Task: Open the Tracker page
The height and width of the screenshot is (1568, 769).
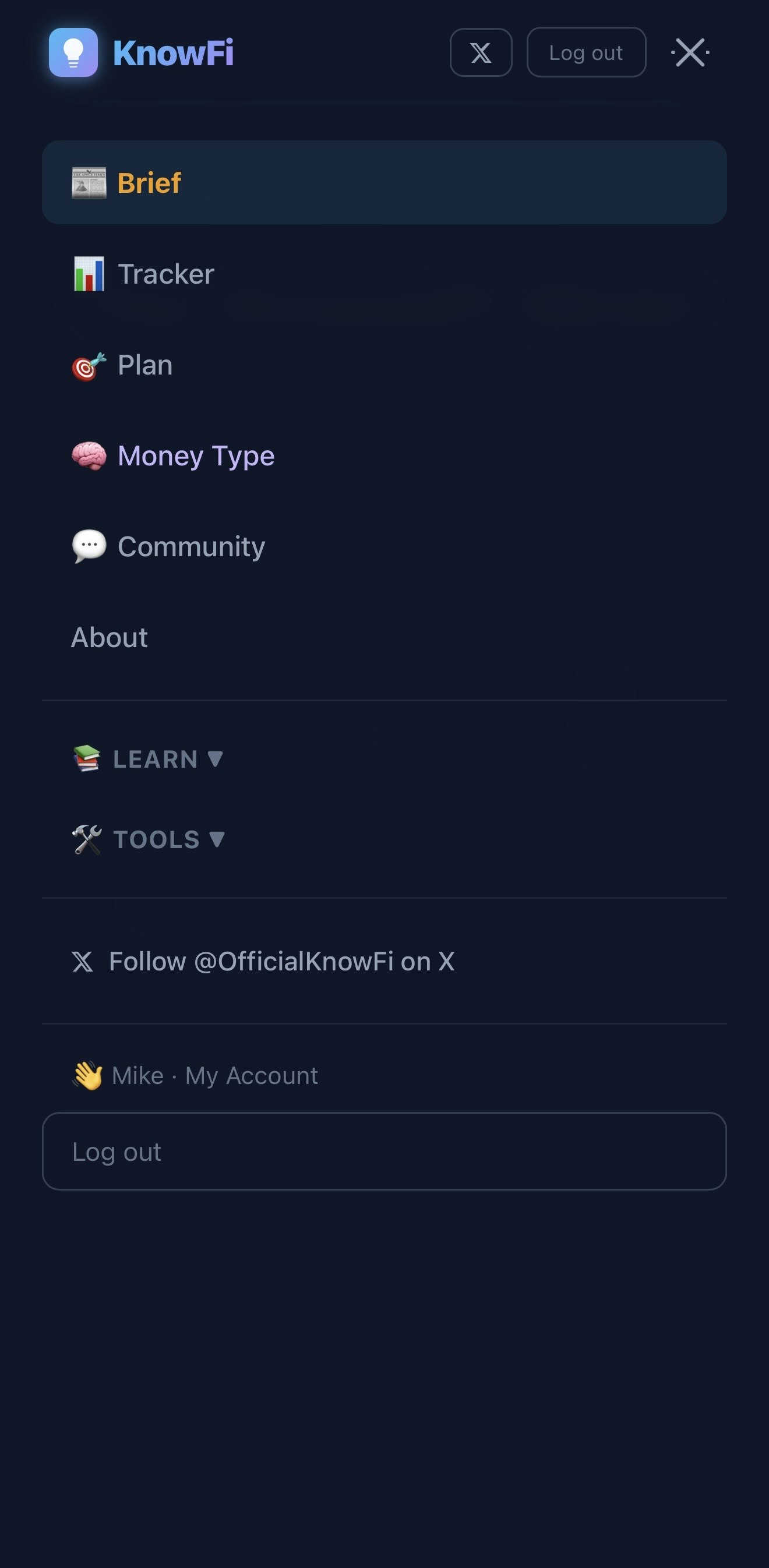Action: tap(165, 274)
